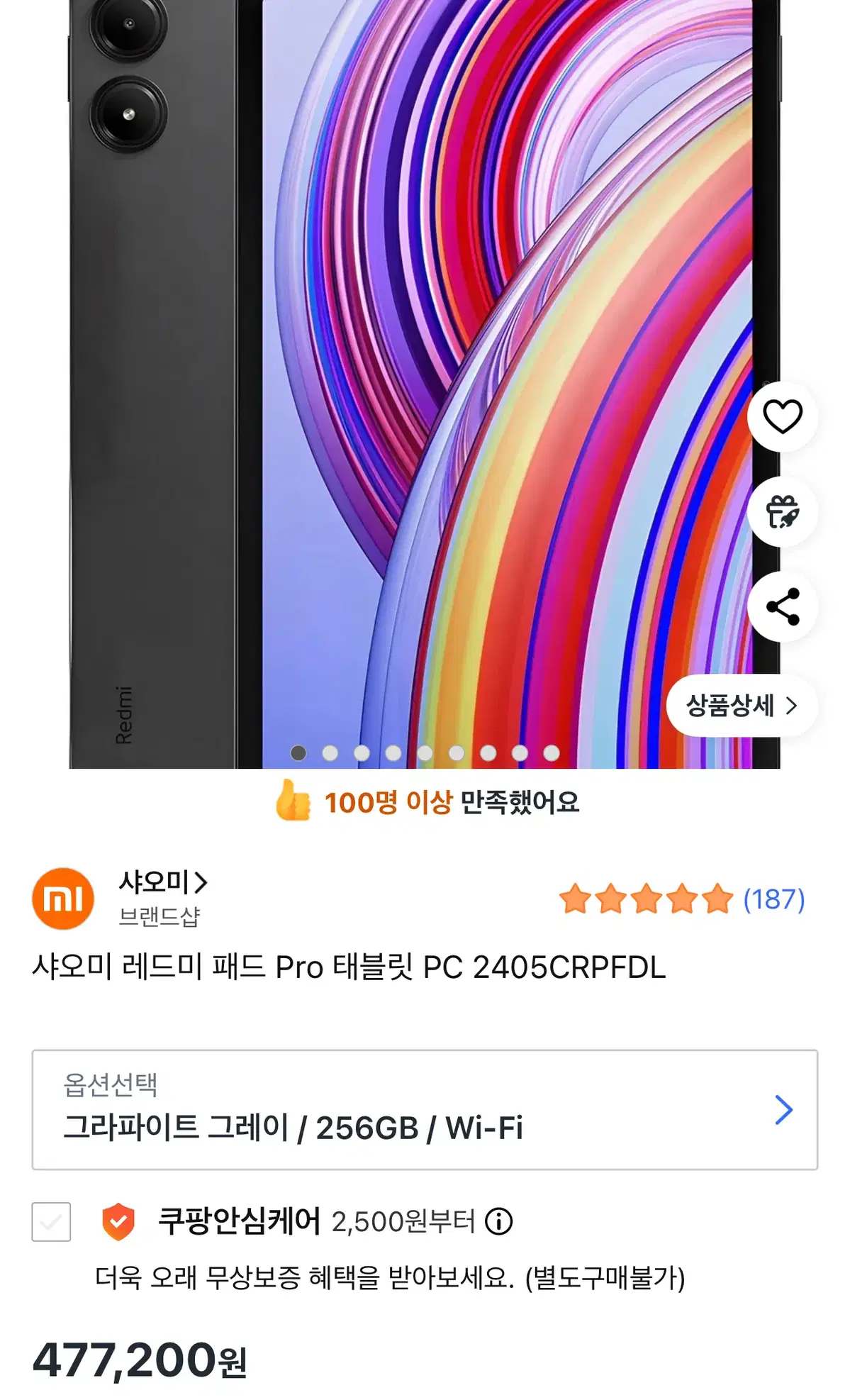The height and width of the screenshot is (1400, 850).
Task: Expand the 옵션선택 options chevron
Action: [x=783, y=1113]
